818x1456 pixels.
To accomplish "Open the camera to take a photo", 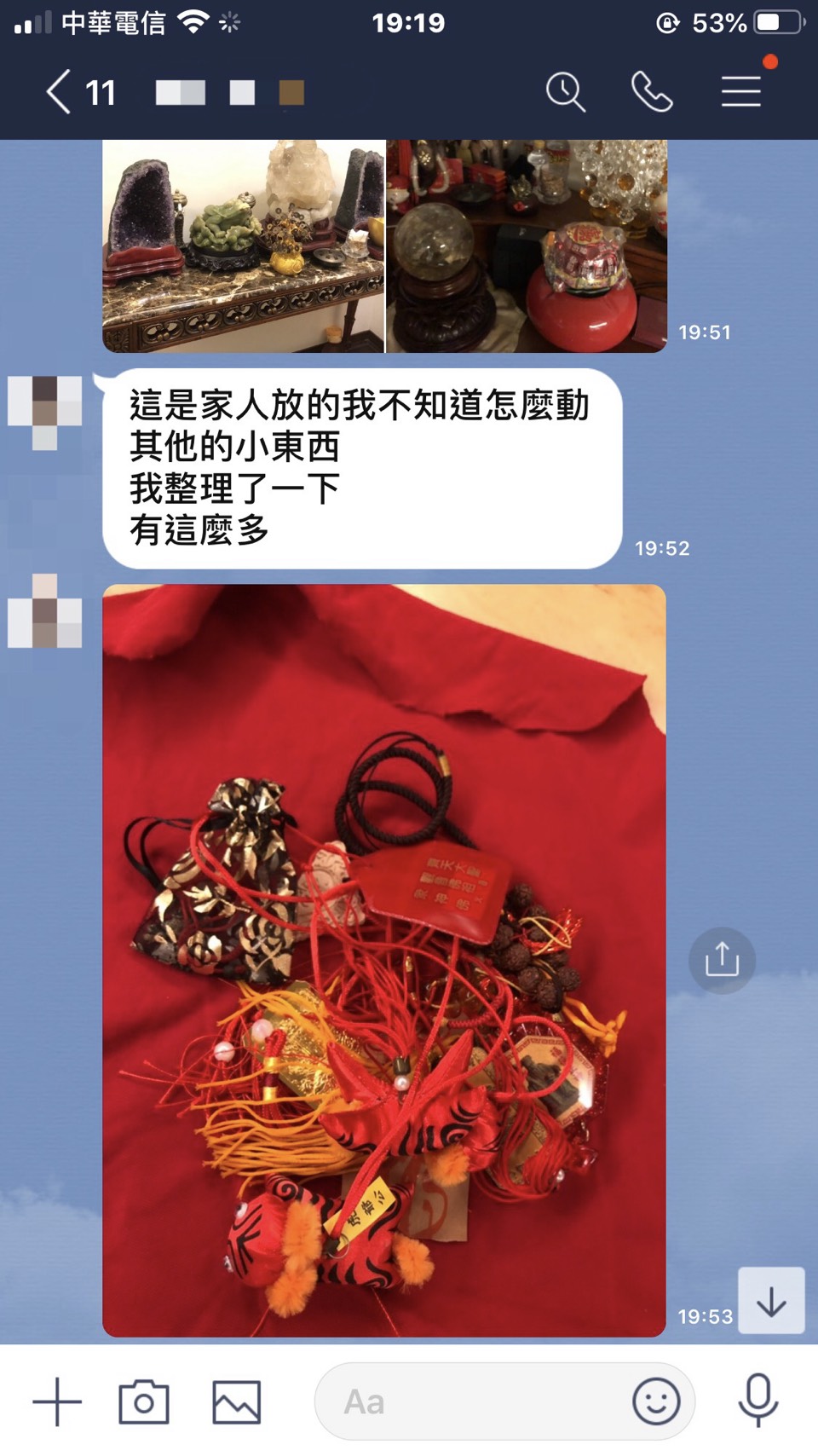I will pos(144,1401).
